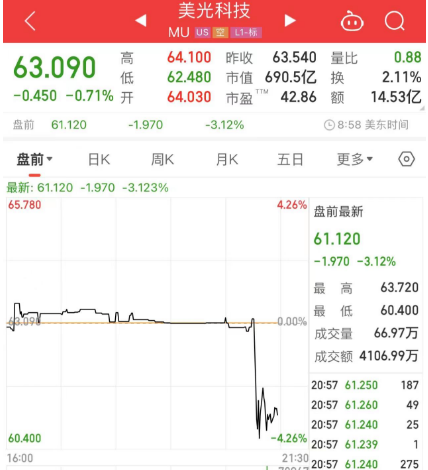Image resolution: width=428 pixels, height=470 pixels.
Task: Show the 五日 five-day chart
Action: click(x=290, y=159)
